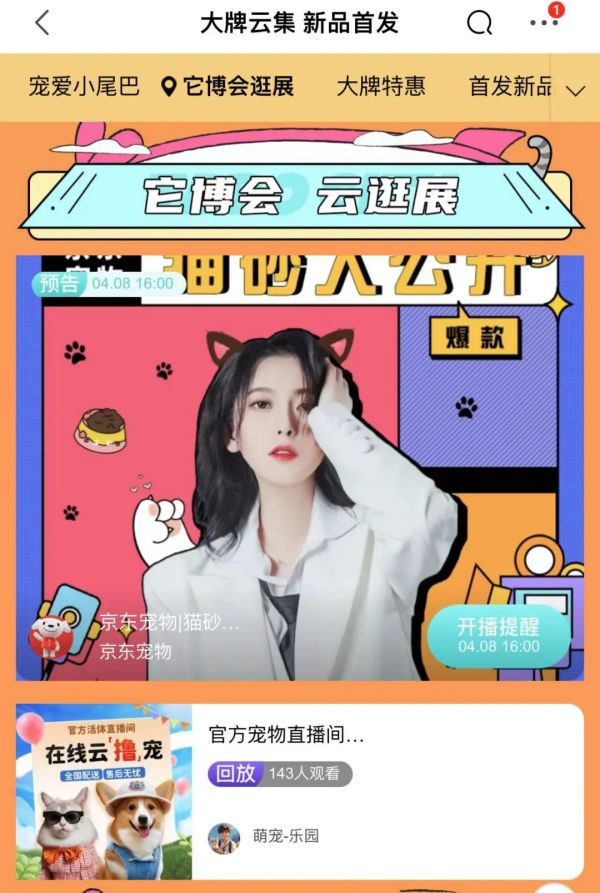The width and height of the screenshot is (600, 893).
Task: Open search from the top bar
Action: point(480,24)
